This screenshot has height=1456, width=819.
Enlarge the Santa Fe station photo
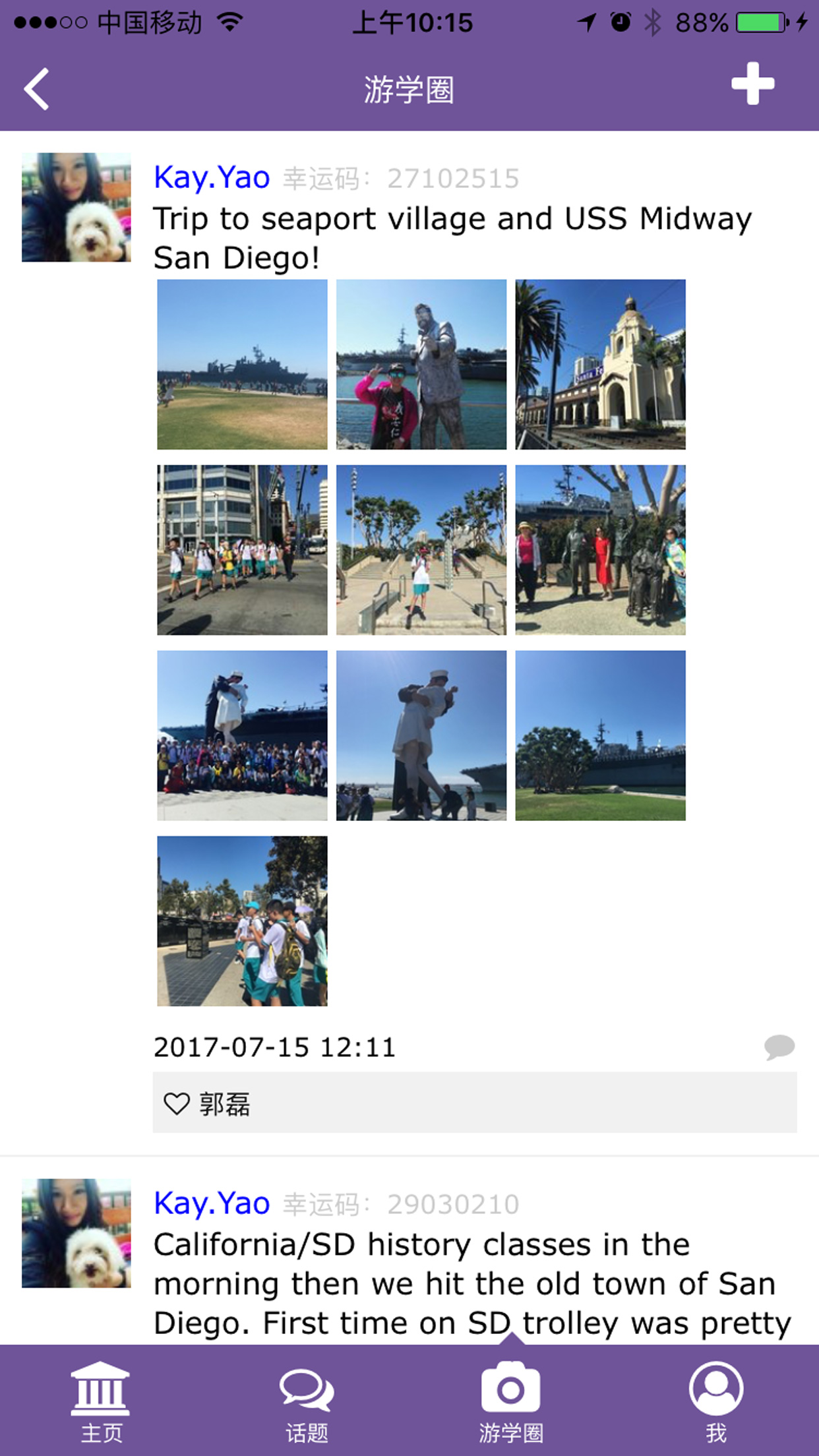click(600, 365)
